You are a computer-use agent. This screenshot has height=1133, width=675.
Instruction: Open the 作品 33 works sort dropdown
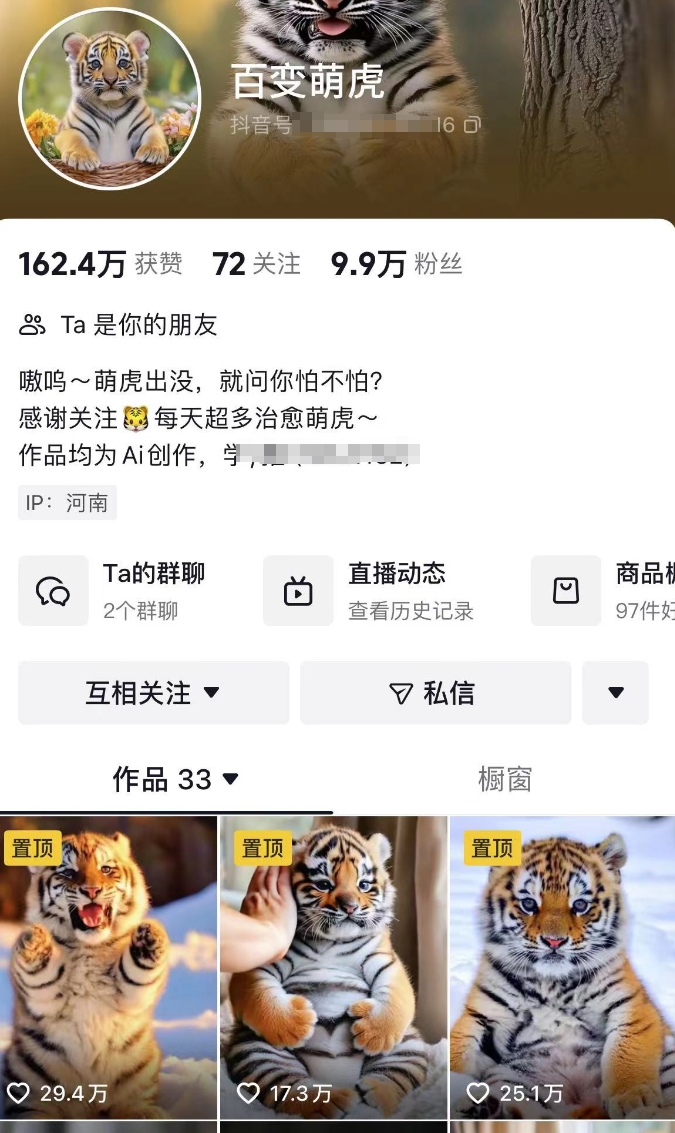coord(176,779)
